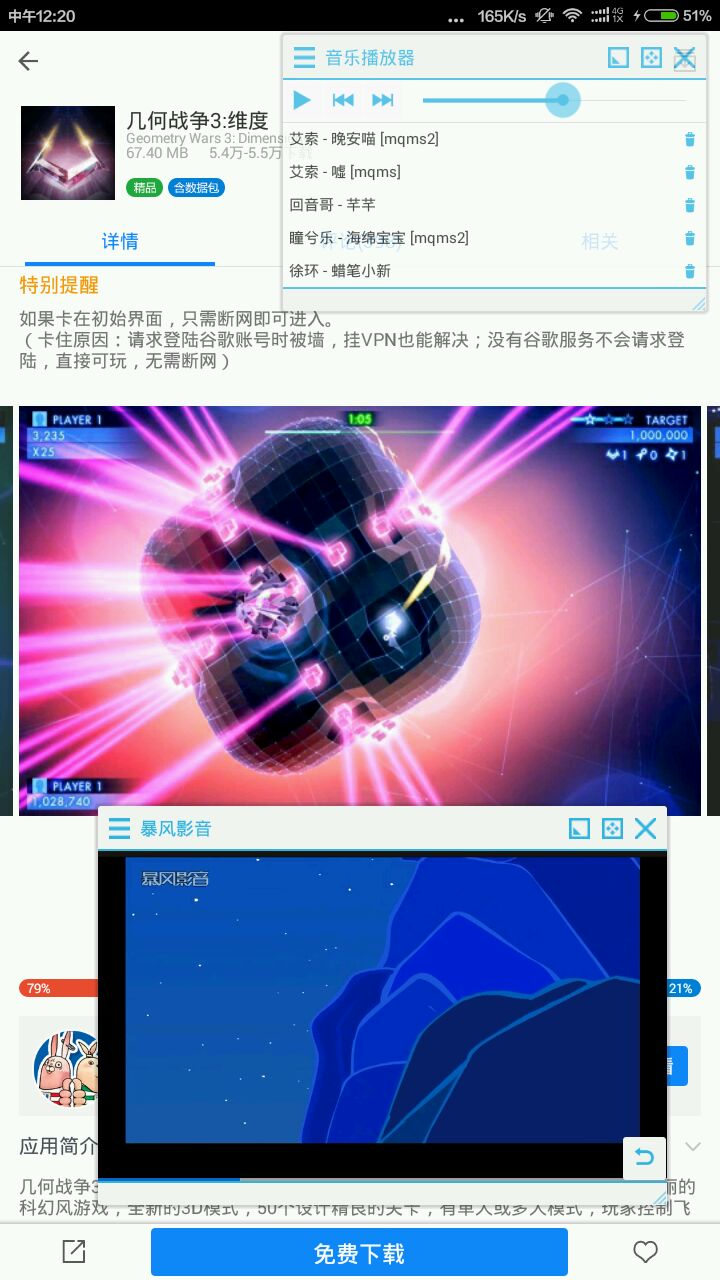
Task: Open the music player hamburger menu
Action: tap(304, 58)
